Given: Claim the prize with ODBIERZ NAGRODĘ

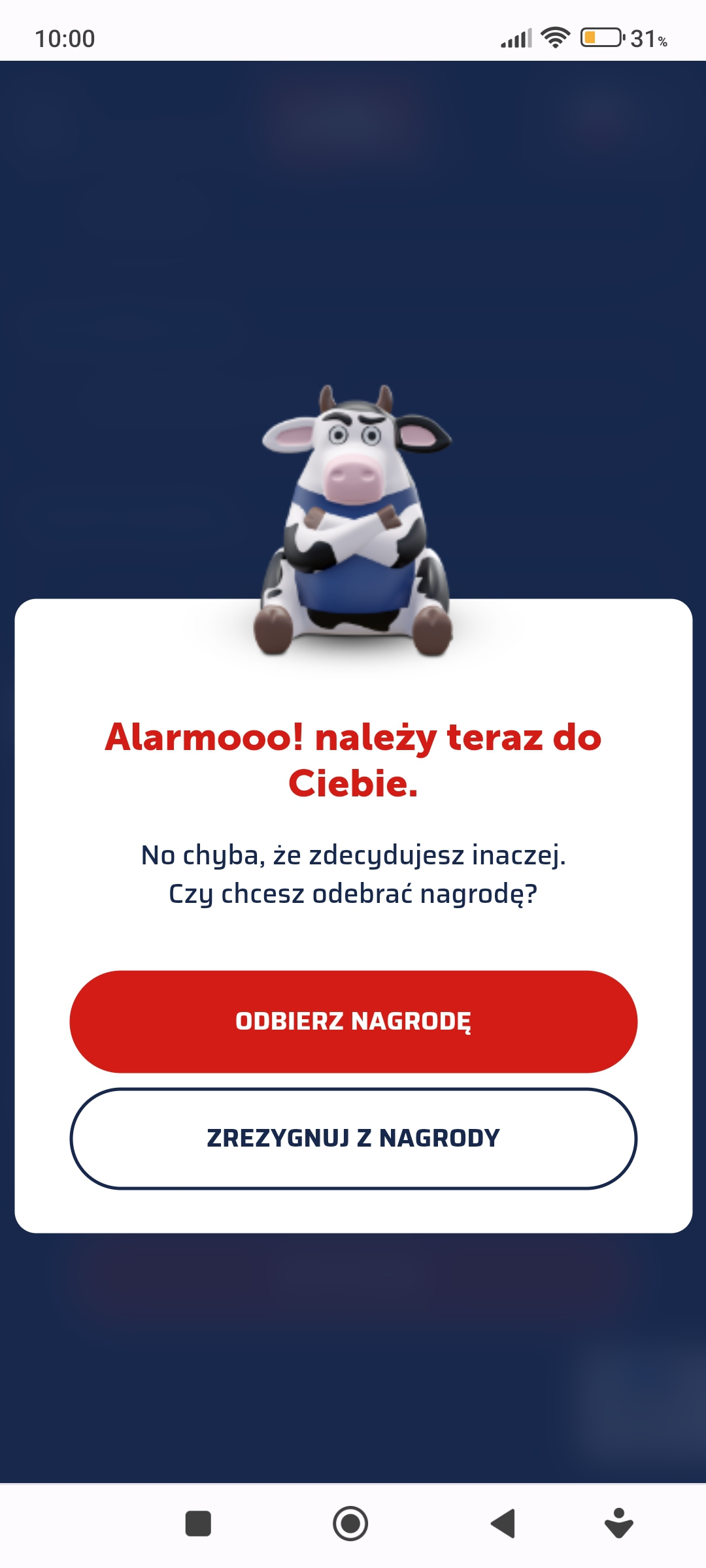Looking at the screenshot, I should [x=353, y=1021].
